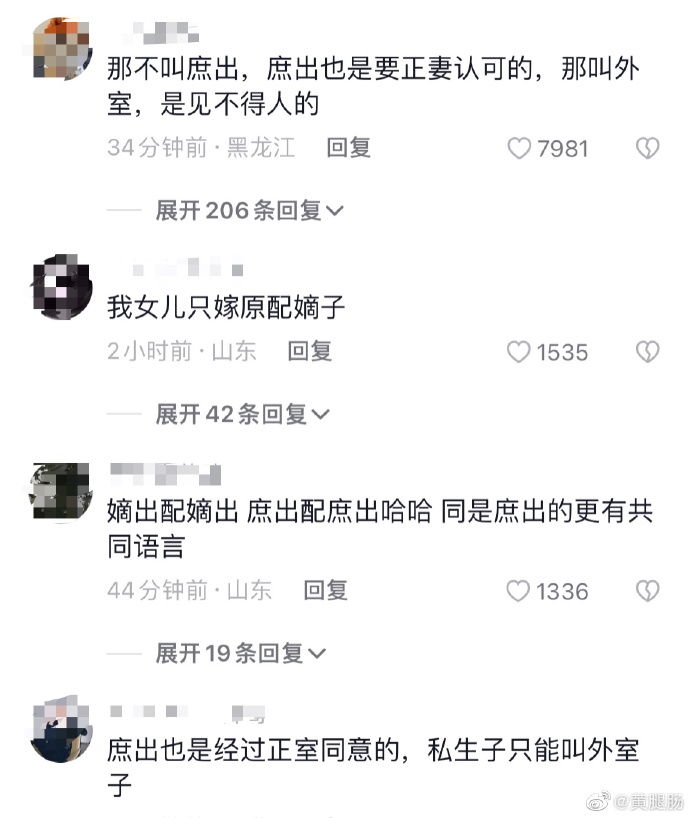
Task: Reply to the comment posted 34分钟前
Action: click(x=348, y=148)
